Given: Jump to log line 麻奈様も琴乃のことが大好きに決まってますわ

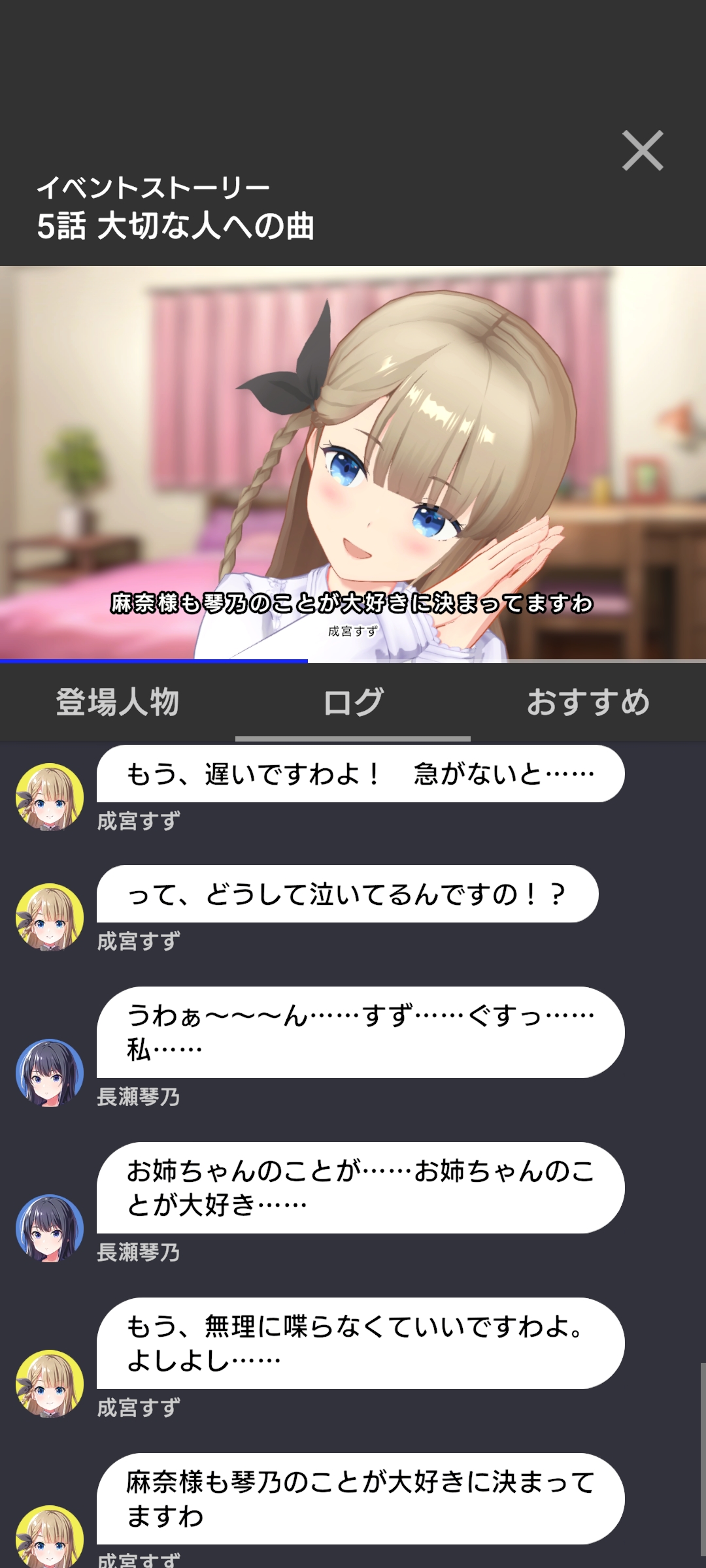Looking at the screenshot, I should 360,1499.
